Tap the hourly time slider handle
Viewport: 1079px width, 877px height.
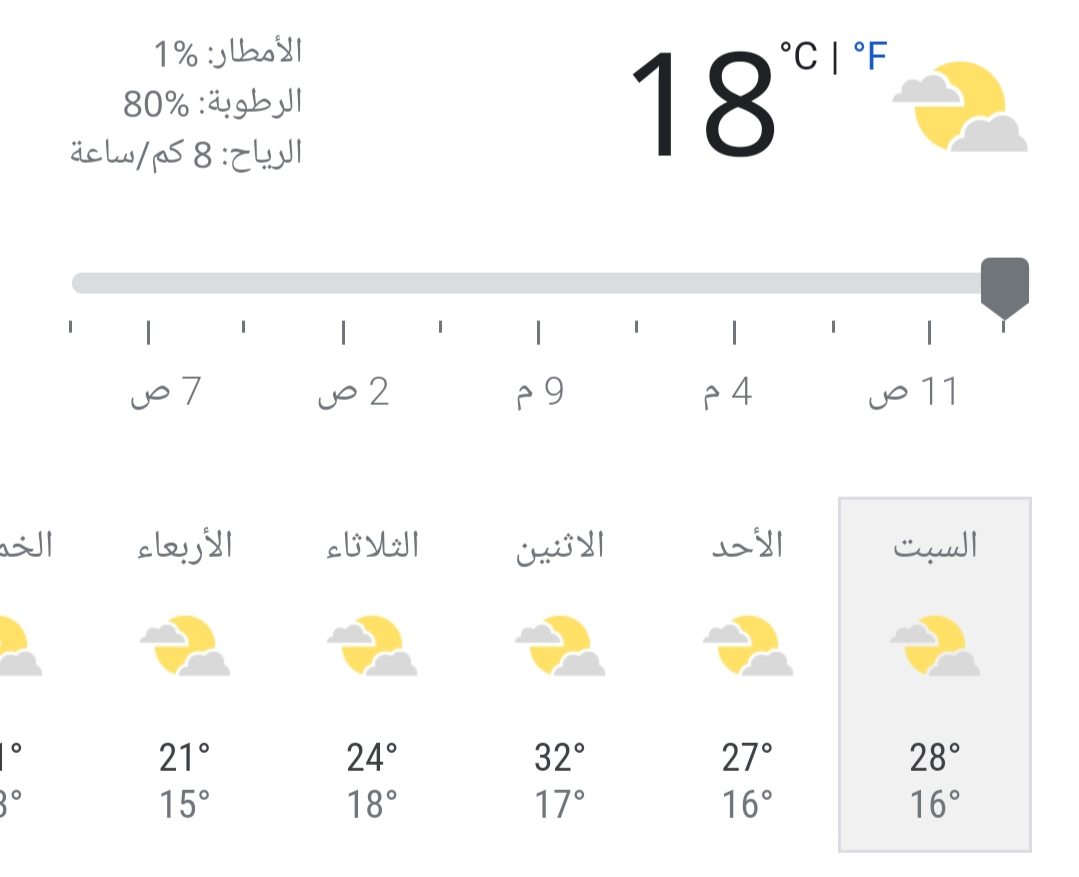pos(1004,286)
